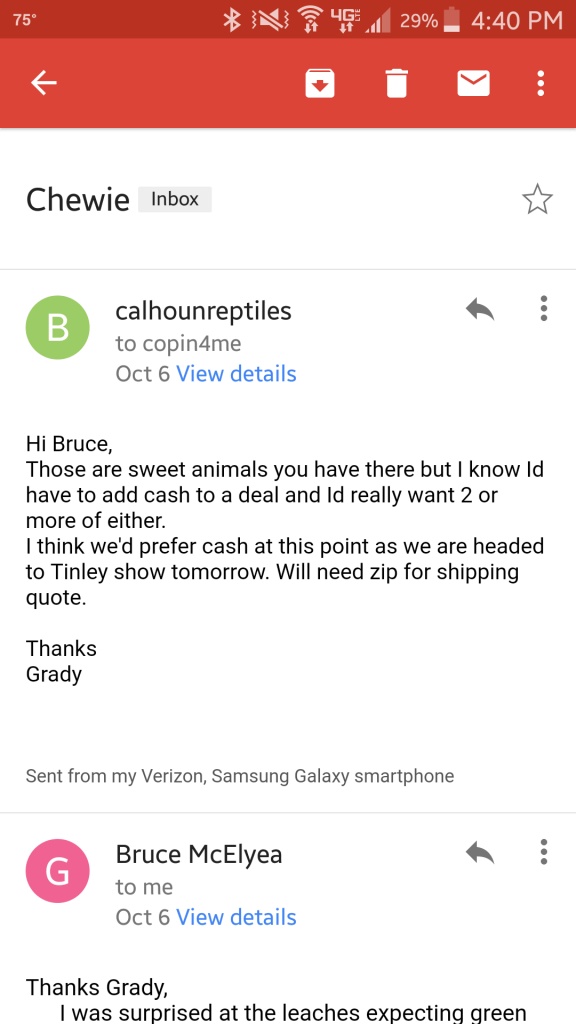Screen dimensions: 576x1024
Task: Archive this Chewie conversation
Action: coord(320,83)
